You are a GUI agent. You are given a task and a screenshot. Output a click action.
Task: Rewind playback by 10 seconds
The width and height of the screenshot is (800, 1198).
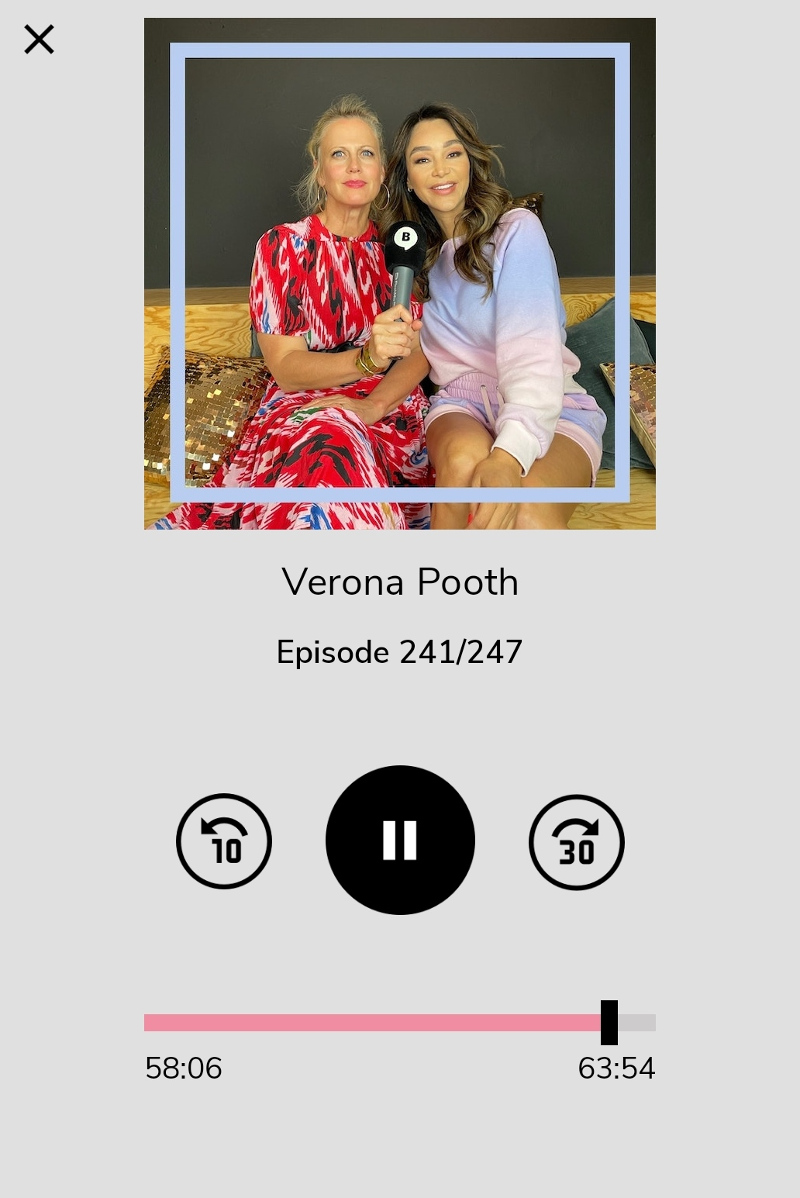point(224,841)
